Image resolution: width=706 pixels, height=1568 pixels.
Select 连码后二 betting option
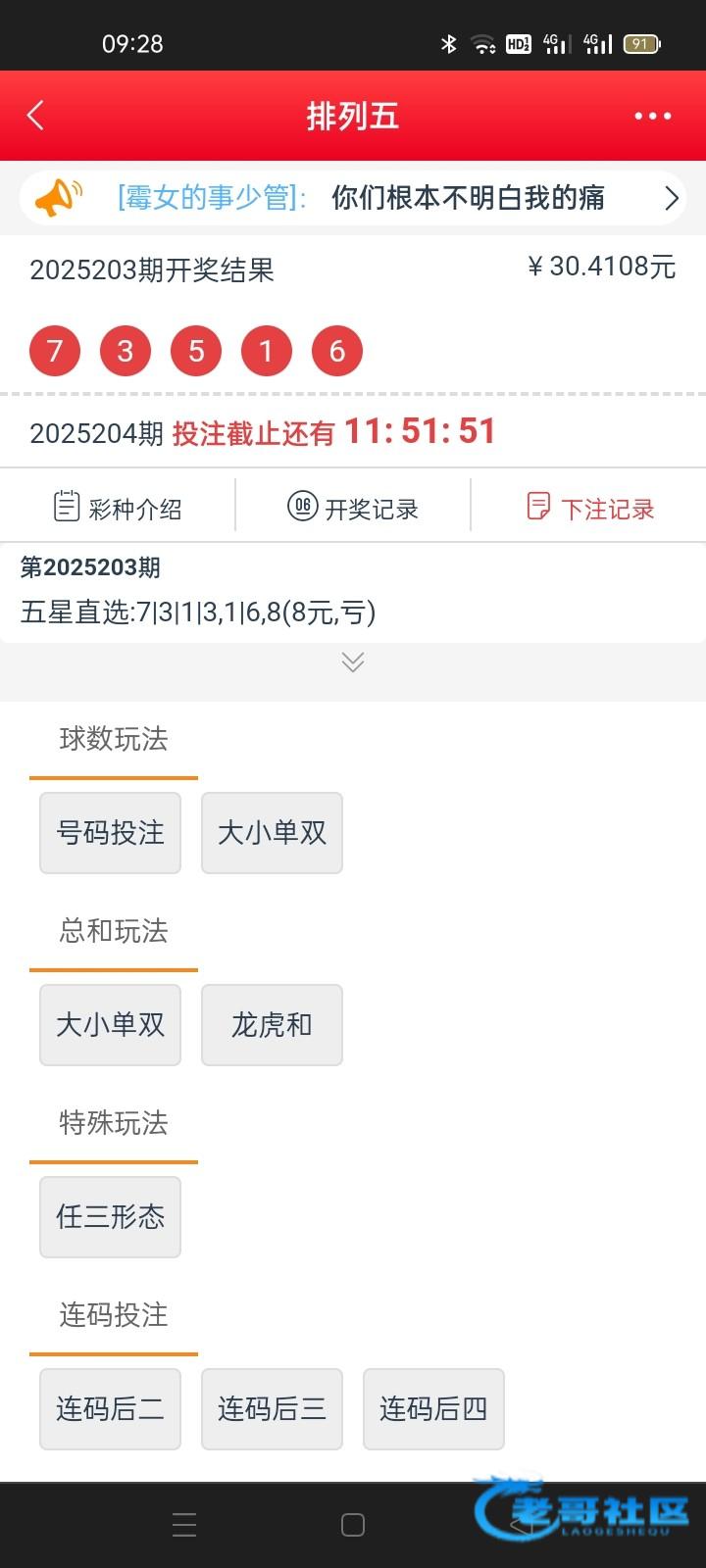point(110,1409)
